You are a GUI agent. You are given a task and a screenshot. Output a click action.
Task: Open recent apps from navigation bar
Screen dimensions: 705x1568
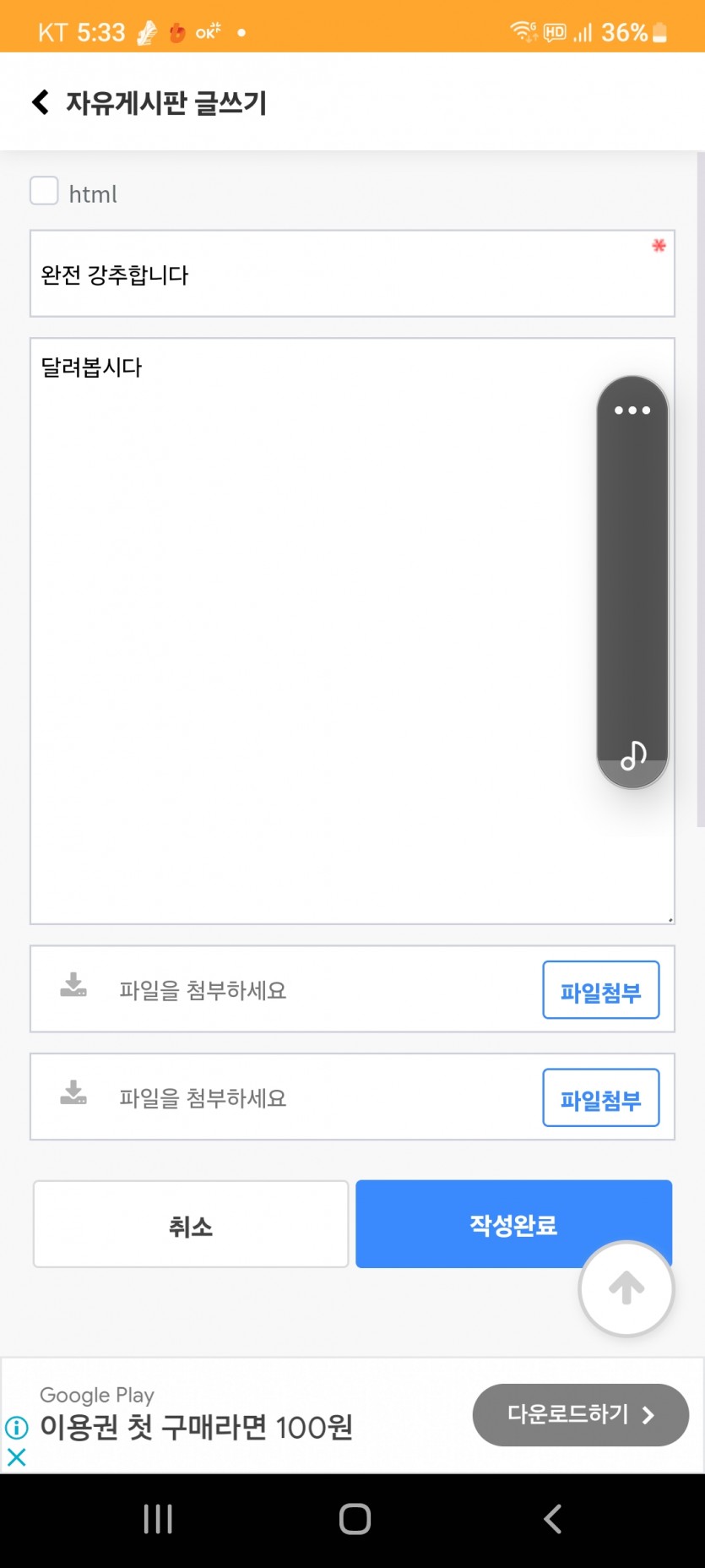point(158,1519)
